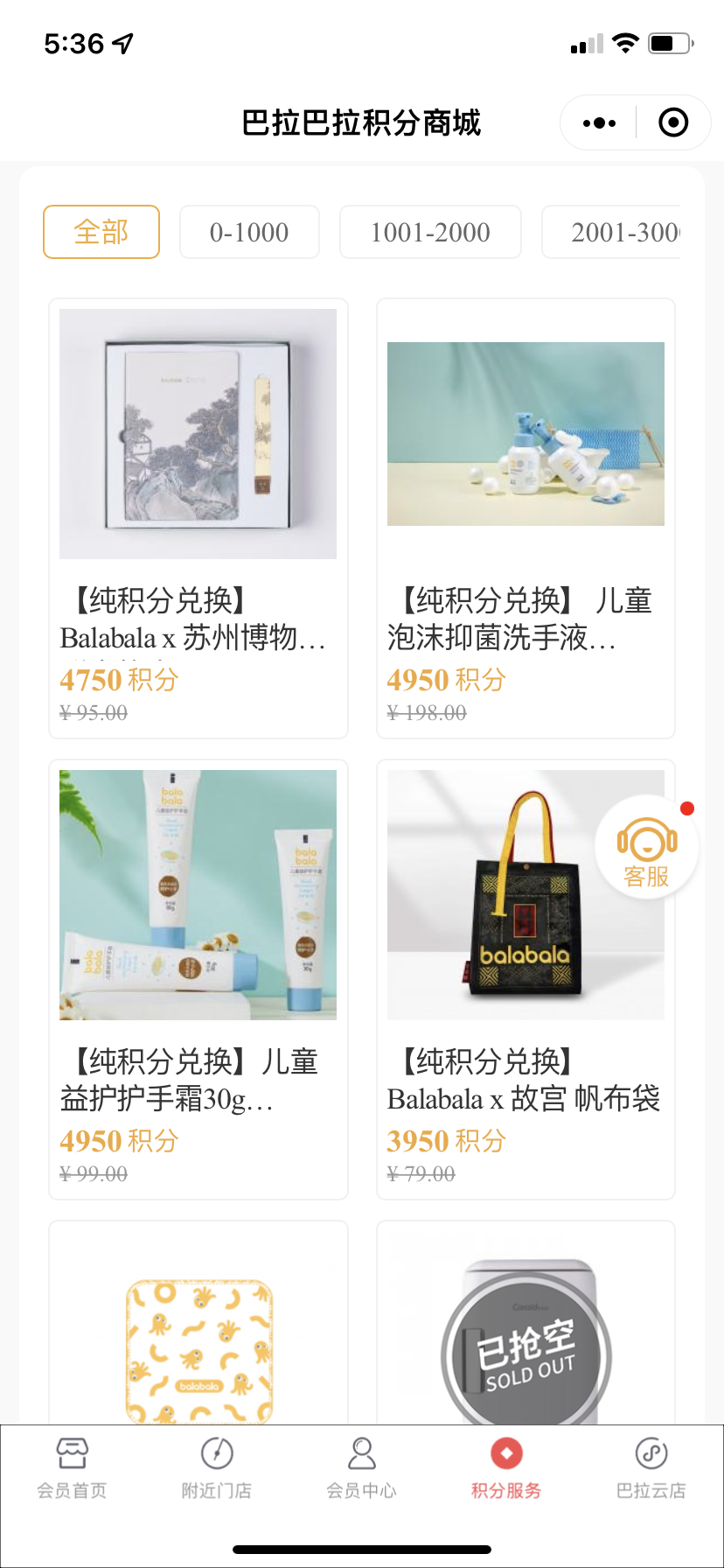The height and width of the screenshot is (1568, 724).
Task: Open the 会员中心 tab
Action: 361,1467
